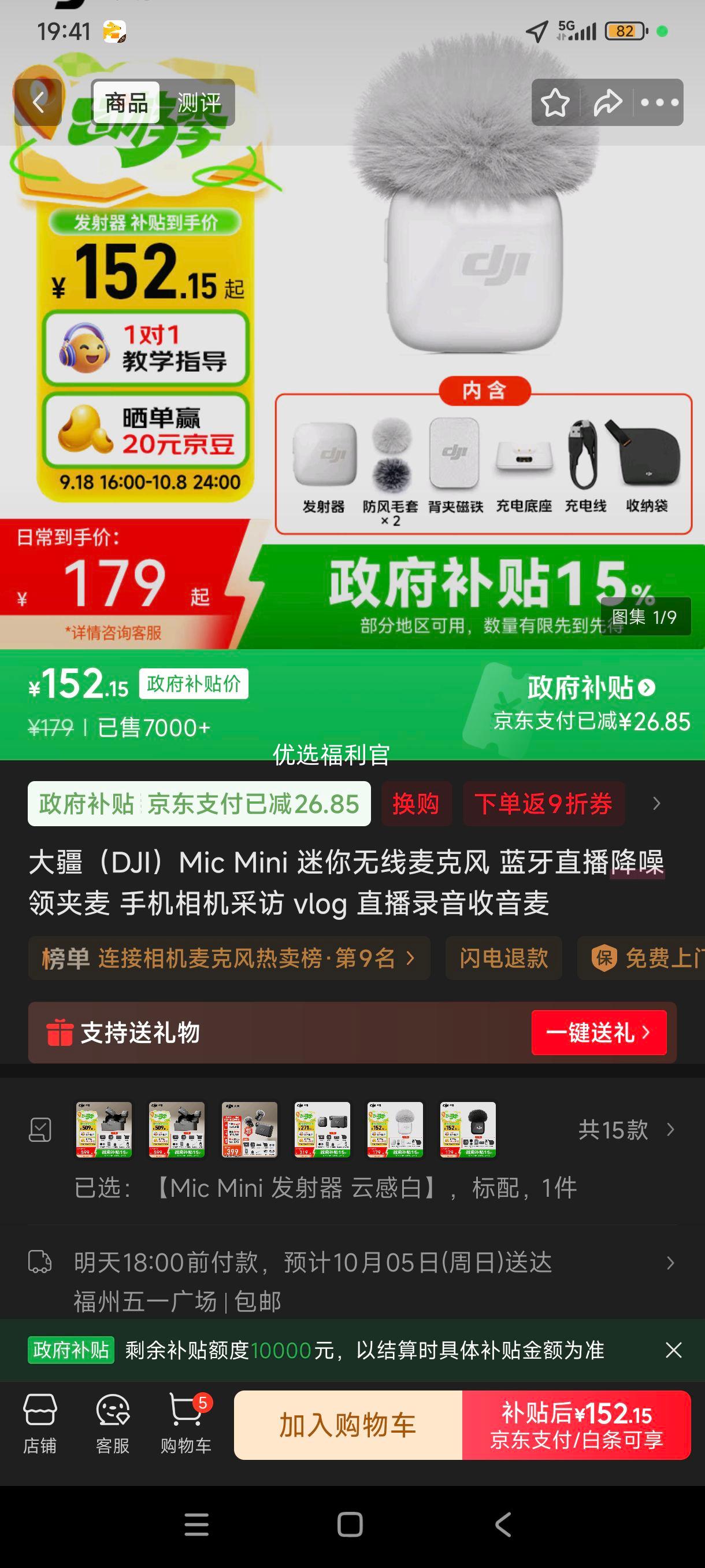The height and width of the screenshot is (1568, 705).
Task: Share this product via the arrow icon
Action: click(607, 102)
